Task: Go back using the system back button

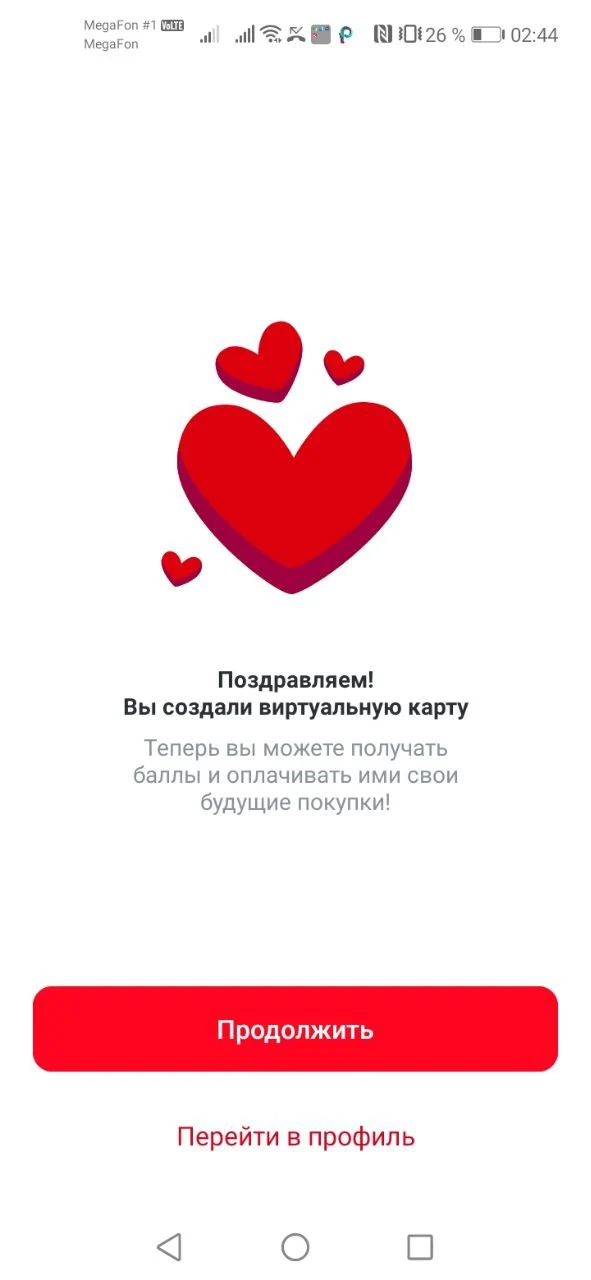Action: (169, 1246)
